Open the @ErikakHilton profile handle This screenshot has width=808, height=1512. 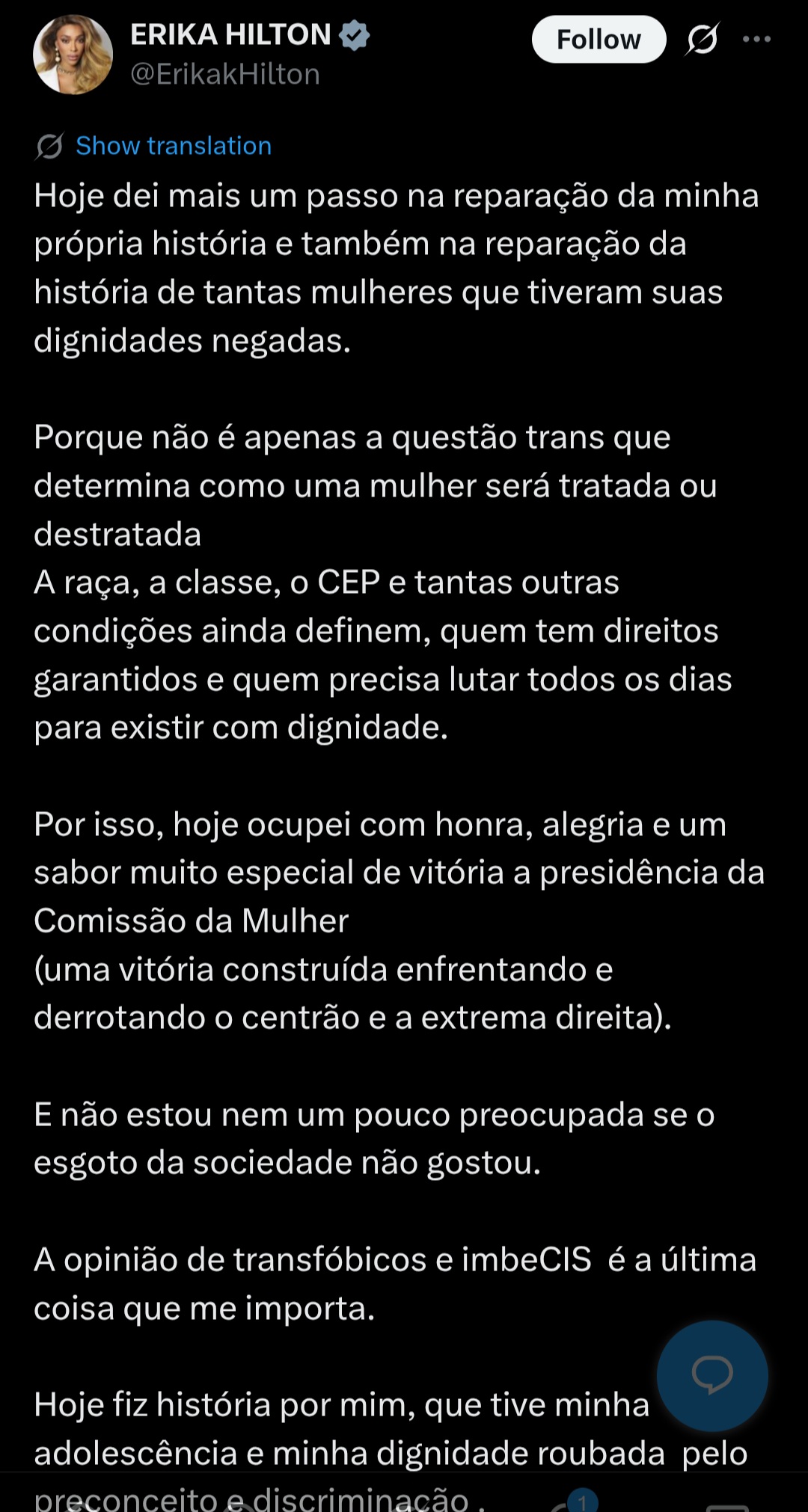point(225,75)
